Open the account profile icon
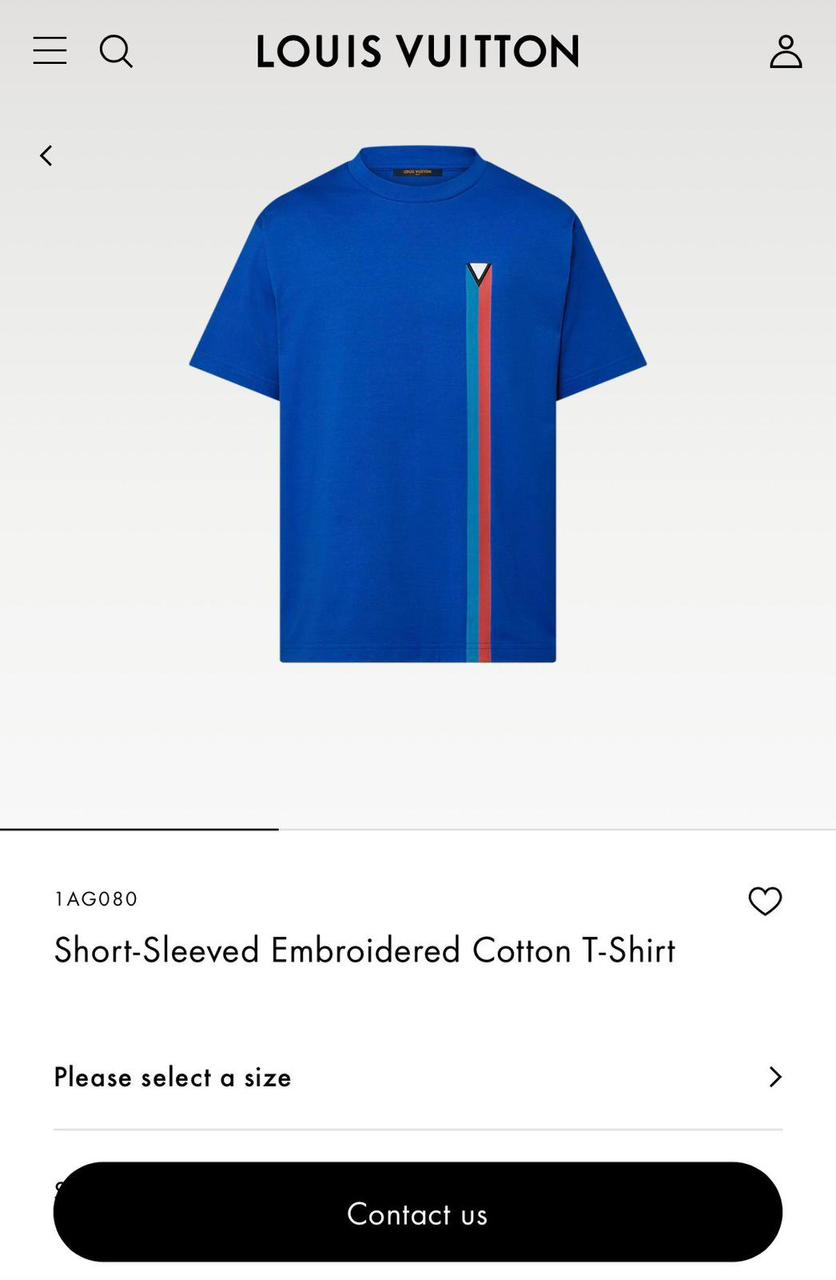Viewport: 836px width, 1280px height. pyautogui.click(x=785, y=51)
